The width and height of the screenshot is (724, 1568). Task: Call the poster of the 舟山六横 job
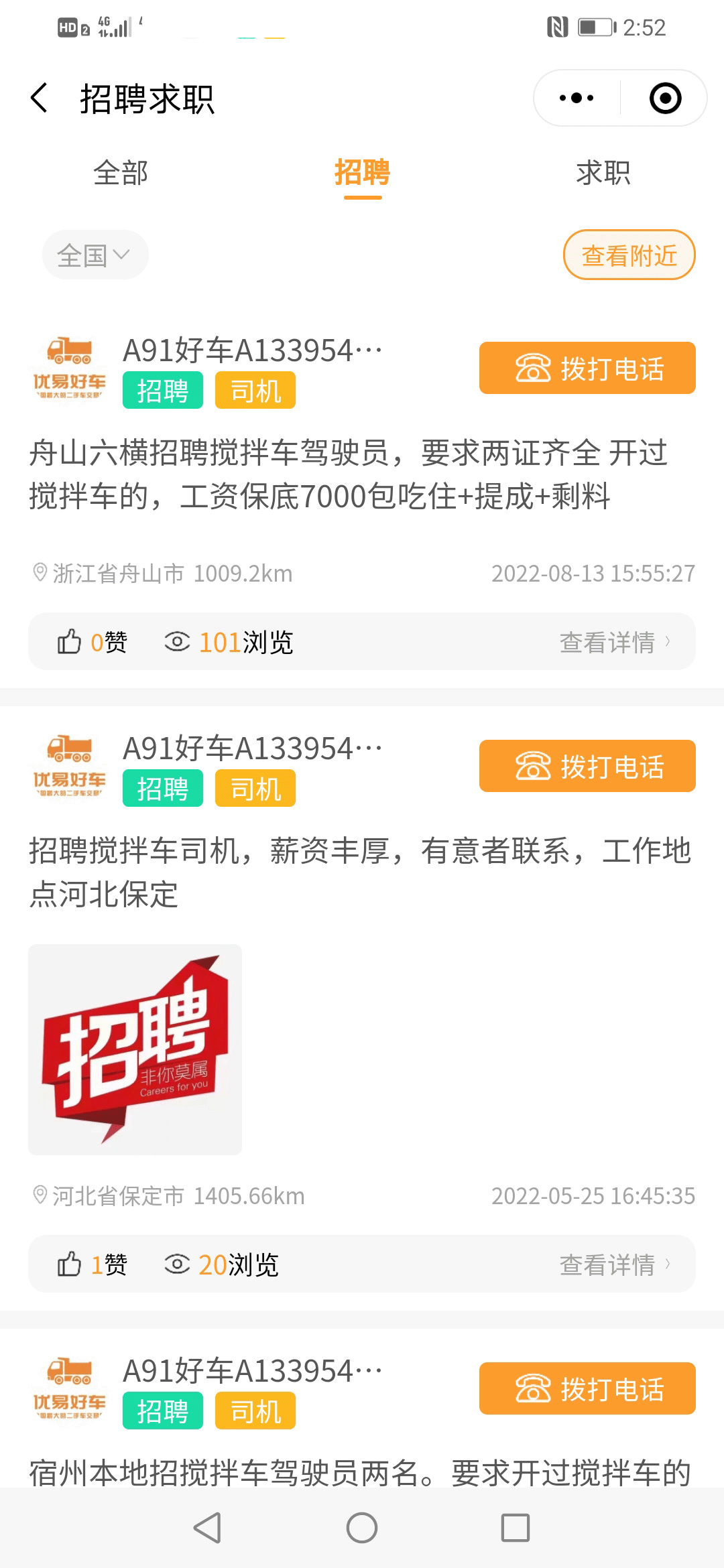[587, 369]
